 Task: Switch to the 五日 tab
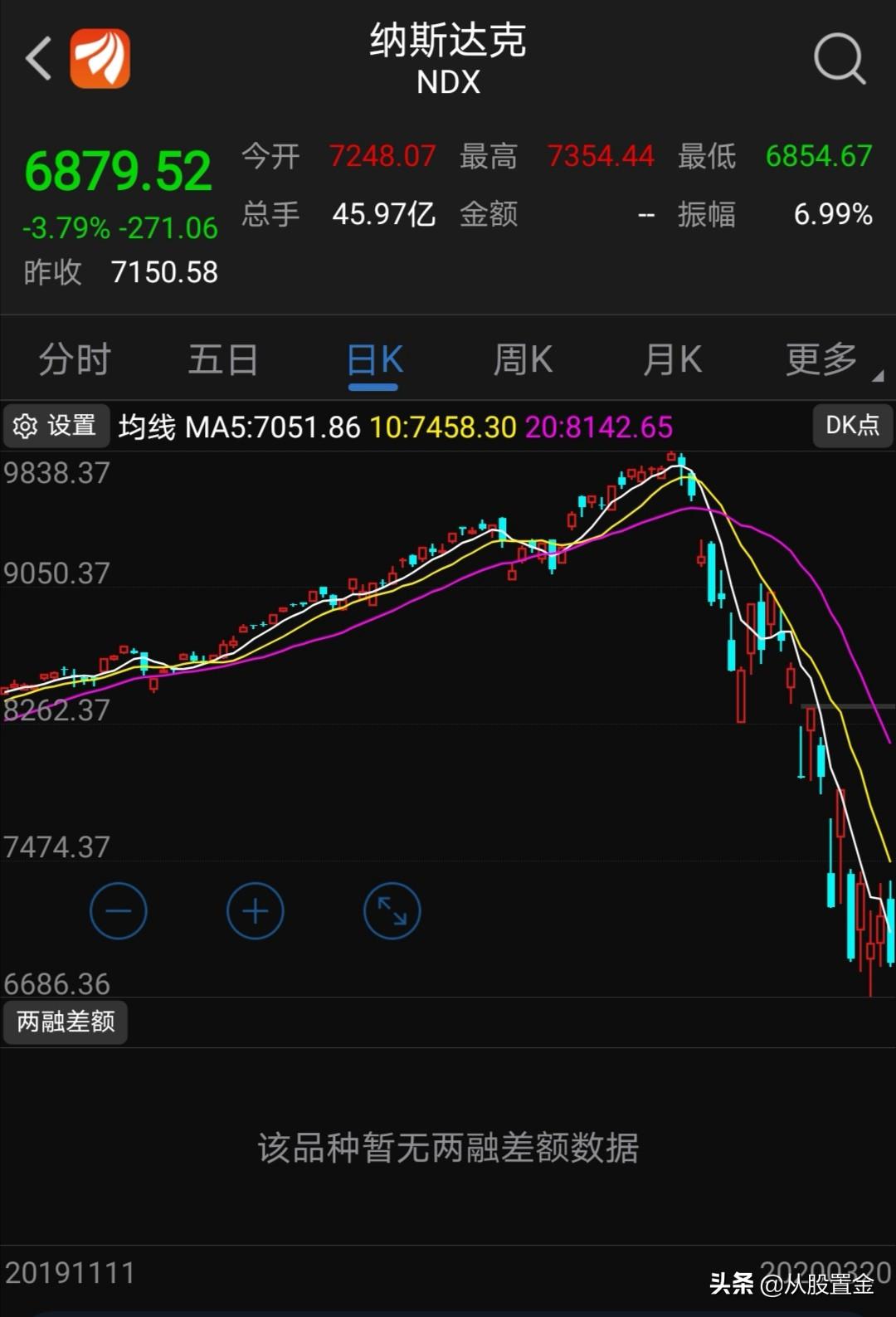[x=222, y=360]
